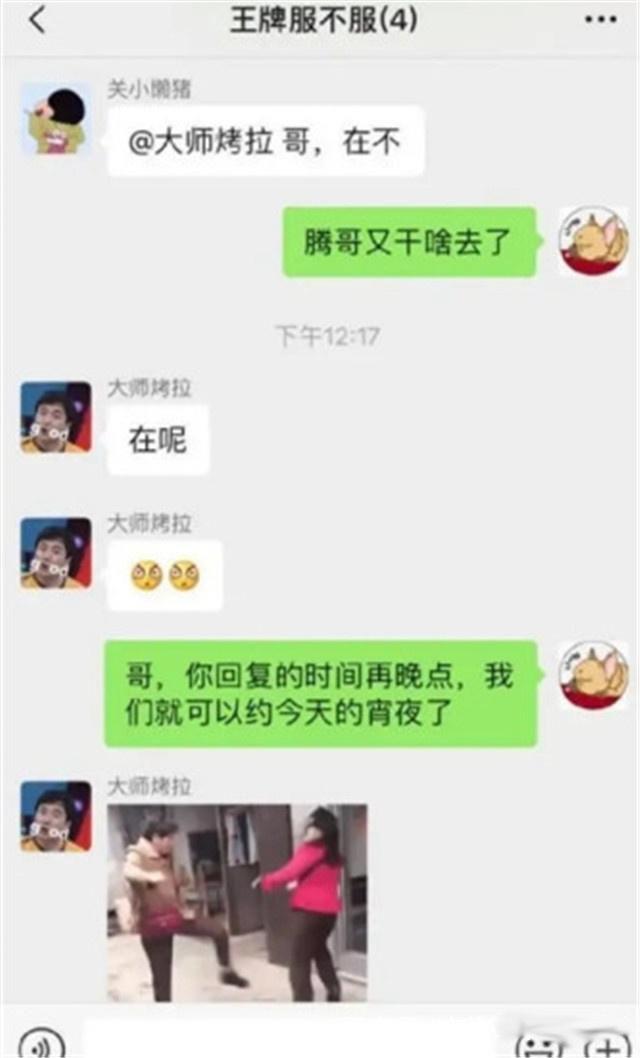The image size is (640, 1058).
Task: Open the group chat overflow menu
Action: coord(600,20)
